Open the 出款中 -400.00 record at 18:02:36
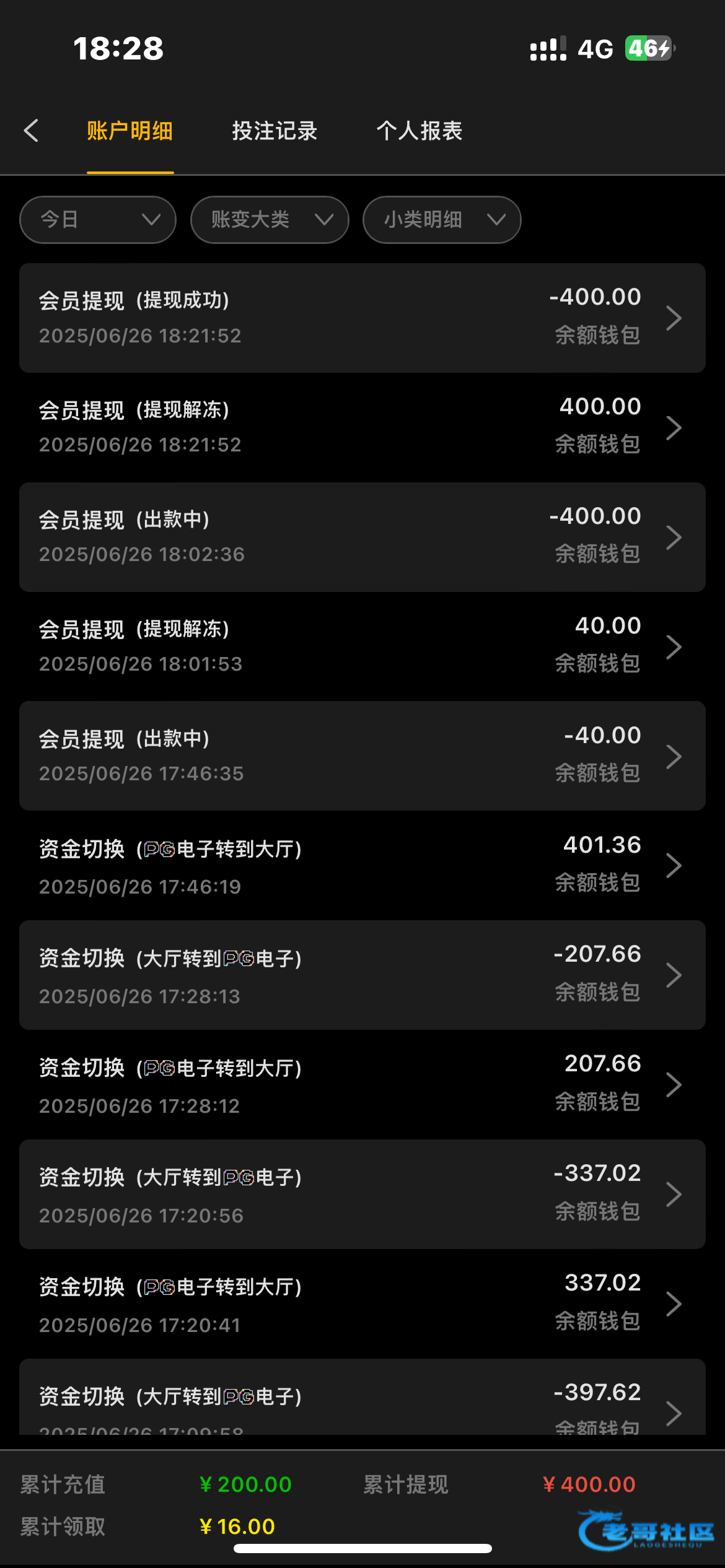725x1568 pixels. pyautogui.click(x=362, y=537)
